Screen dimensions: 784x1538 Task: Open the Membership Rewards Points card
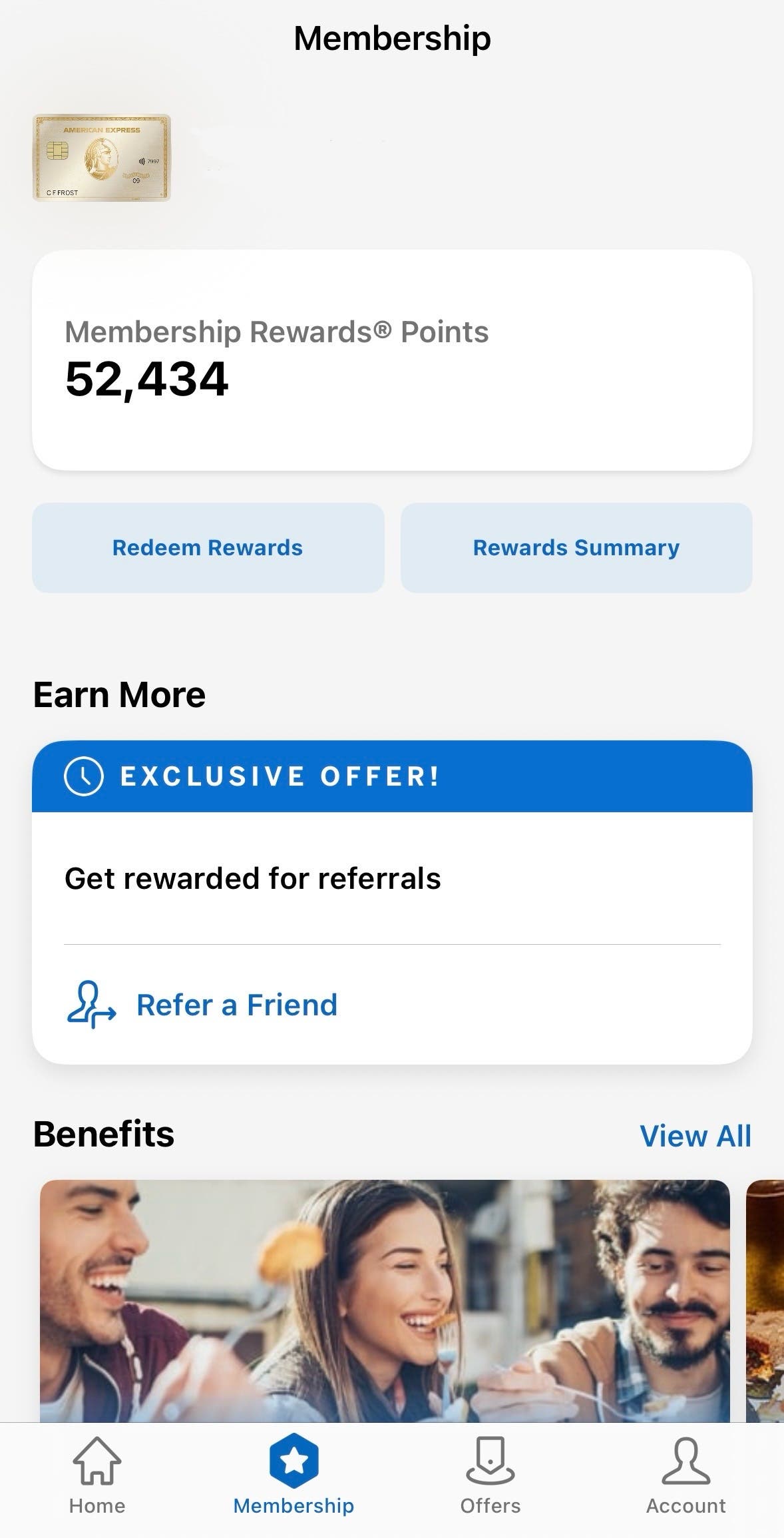392,360
